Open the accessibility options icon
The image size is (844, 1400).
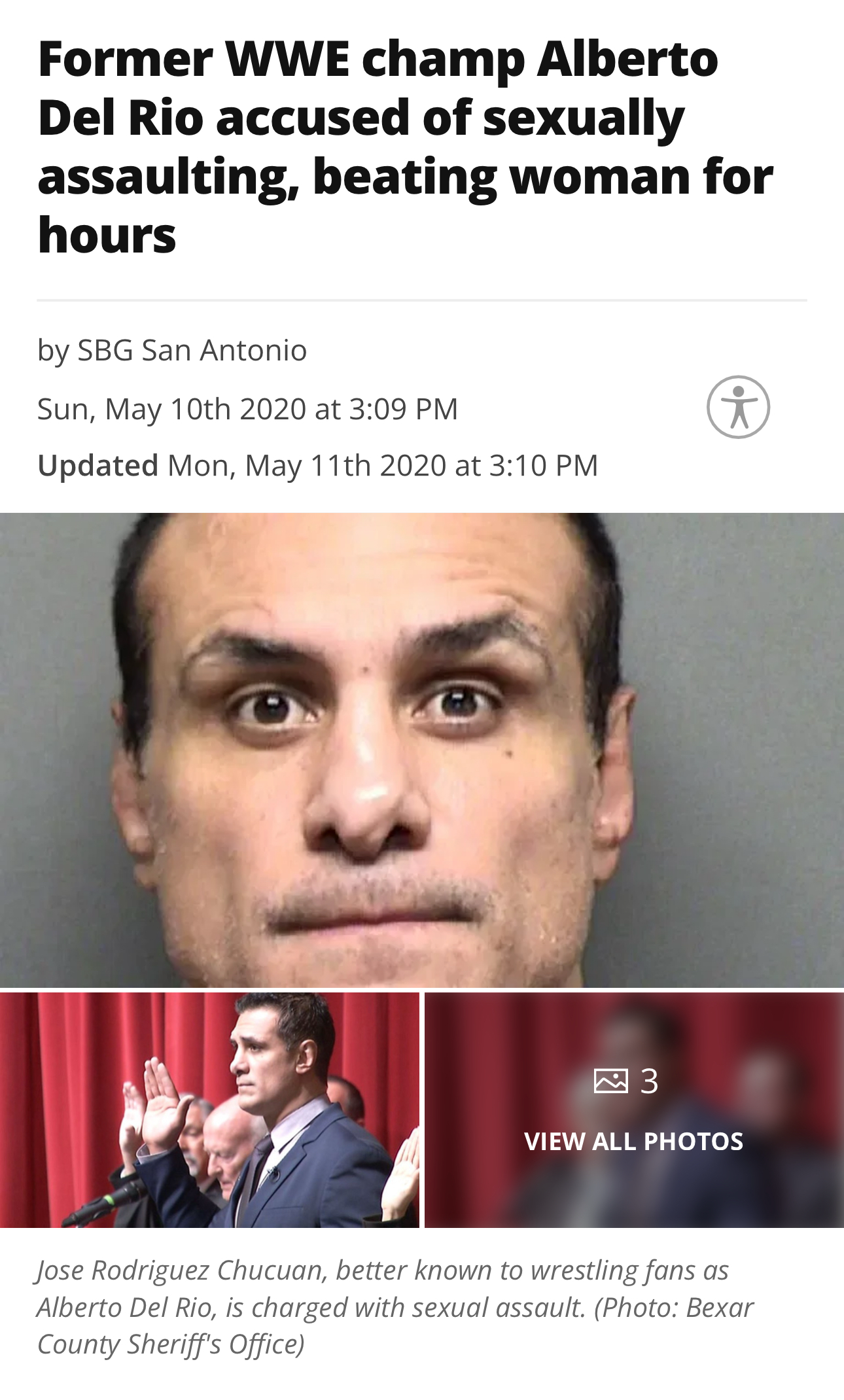[738, 407]
